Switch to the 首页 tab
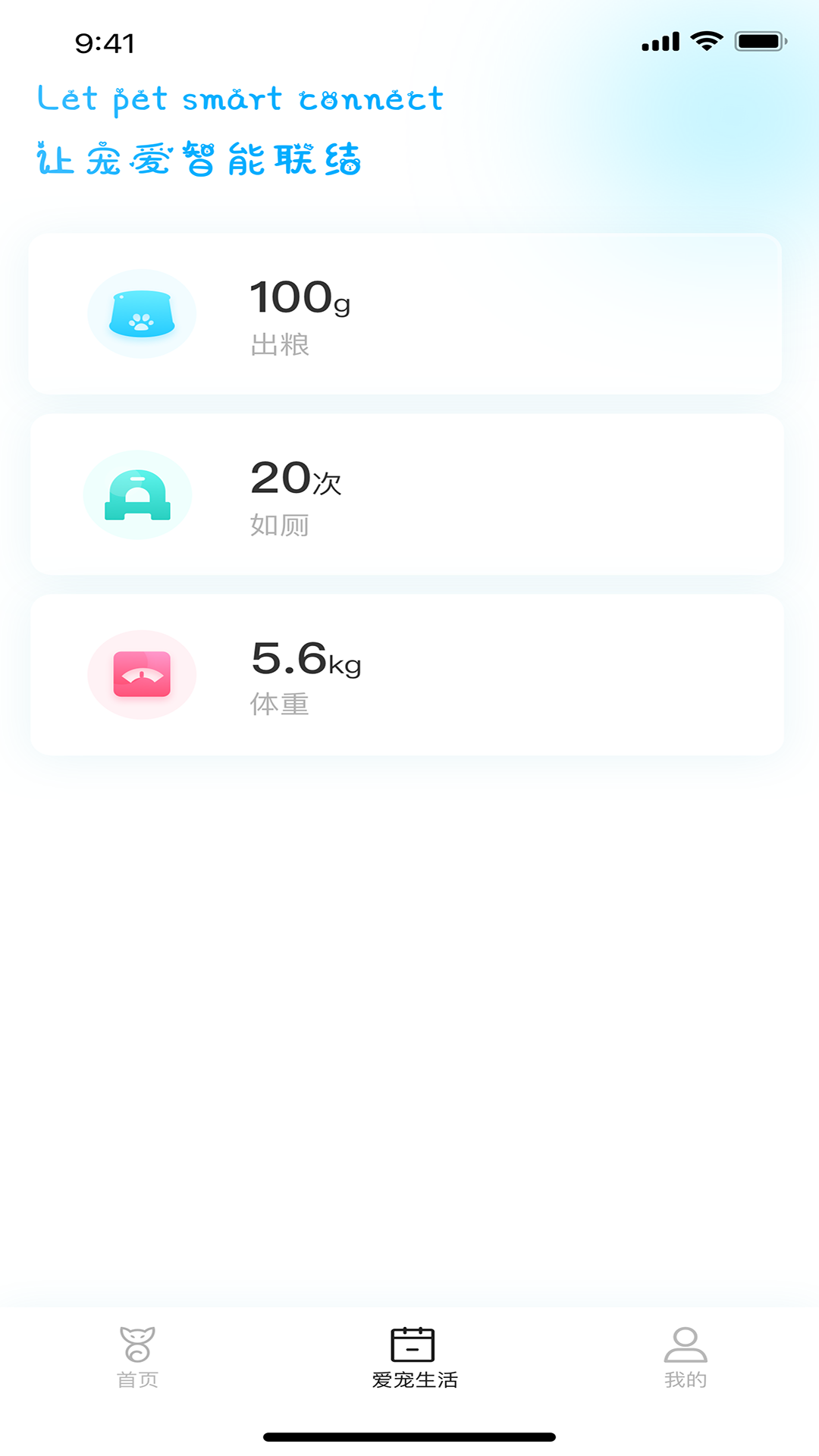This screenshot has width=819, height=1456. pyautogui.click(x=137, y=1357)
